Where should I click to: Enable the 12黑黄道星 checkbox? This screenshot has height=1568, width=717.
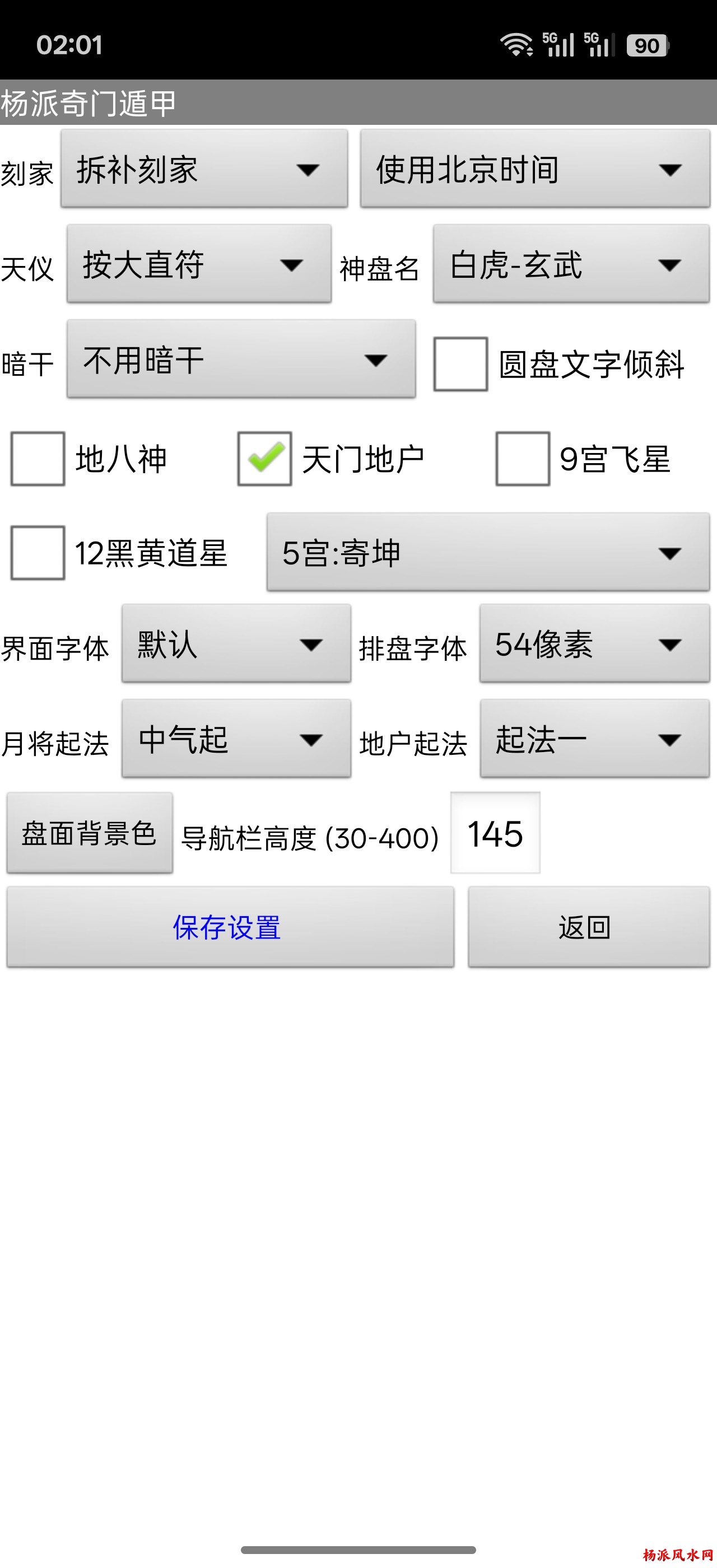pos(38,553)
